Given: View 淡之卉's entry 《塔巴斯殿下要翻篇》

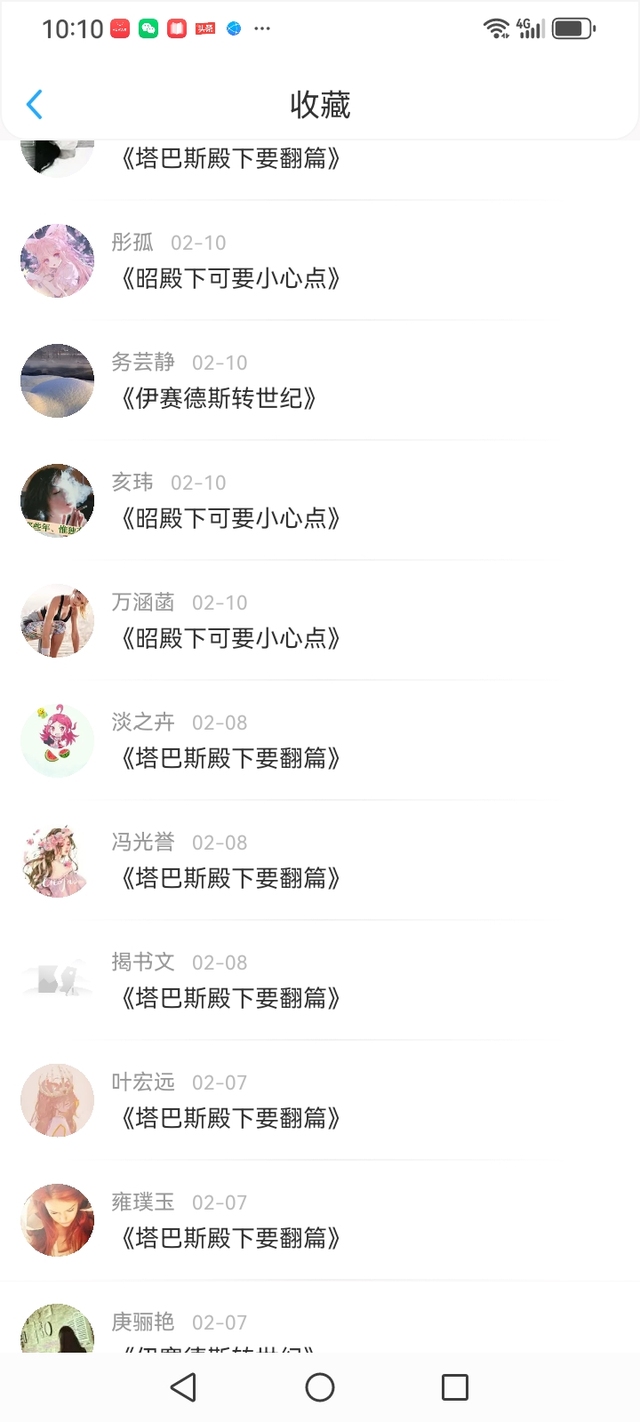Looking at the screenshot, I should tap(231, 758).
